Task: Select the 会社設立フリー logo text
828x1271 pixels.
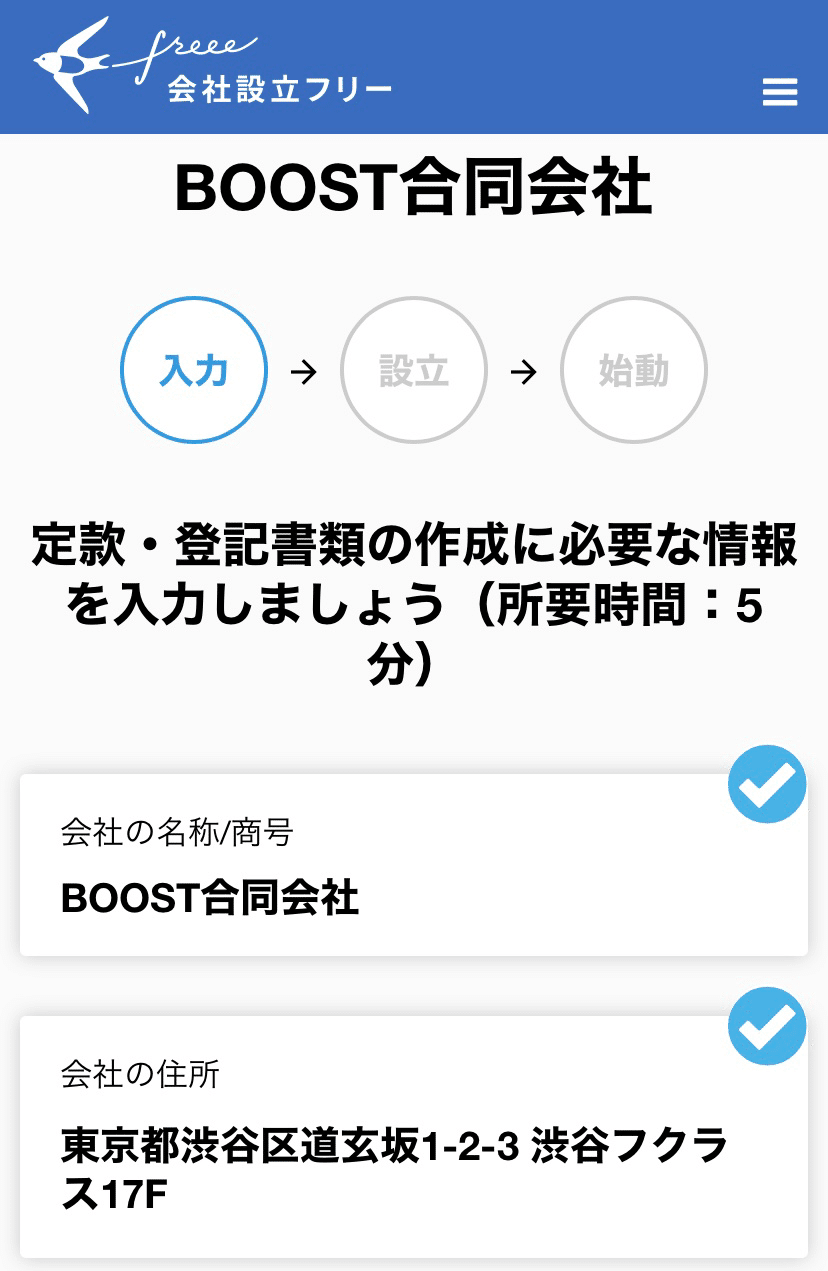Action: [x=278, y=87]
